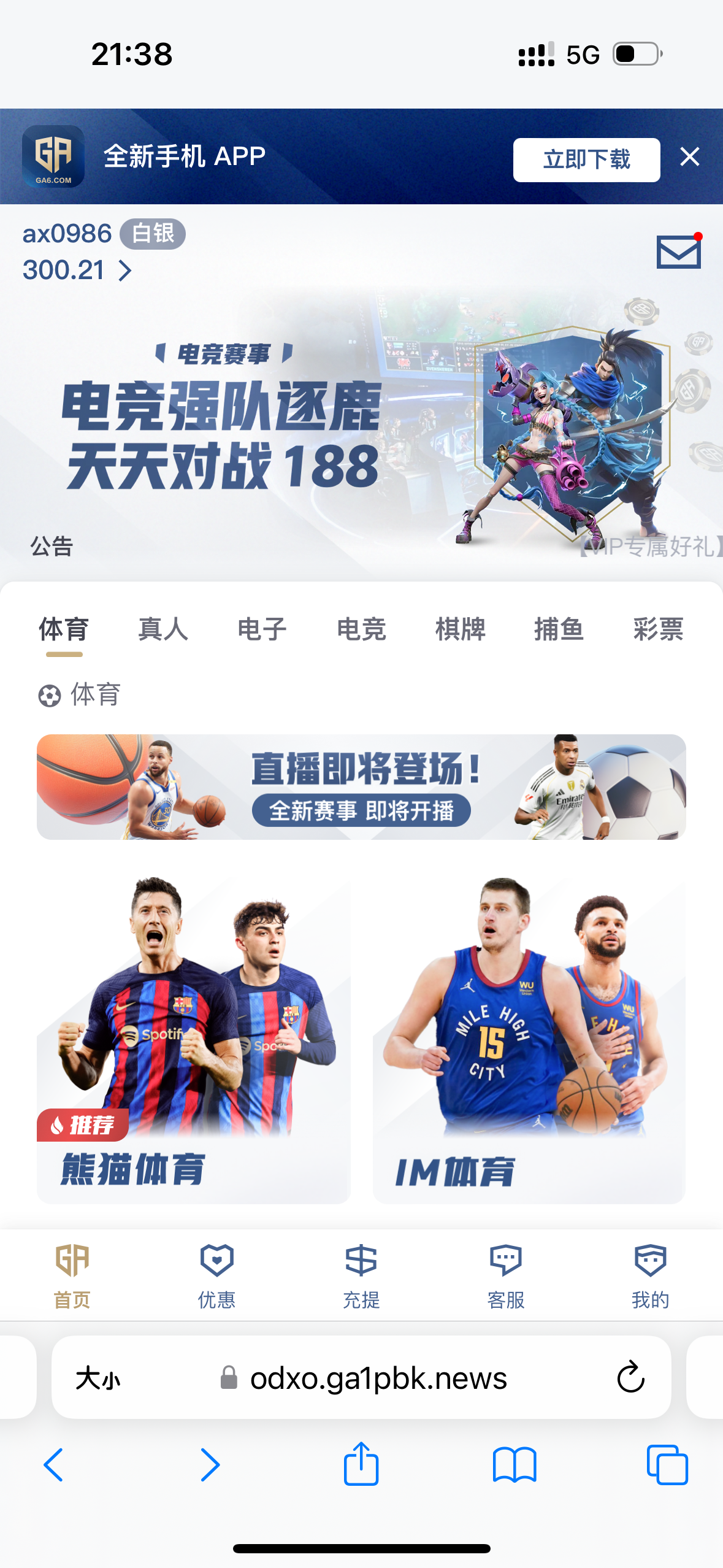Viewport: 723px width, 1568px height.
Task: Expand the account balance details via chevron
Action: click(124, 270)
